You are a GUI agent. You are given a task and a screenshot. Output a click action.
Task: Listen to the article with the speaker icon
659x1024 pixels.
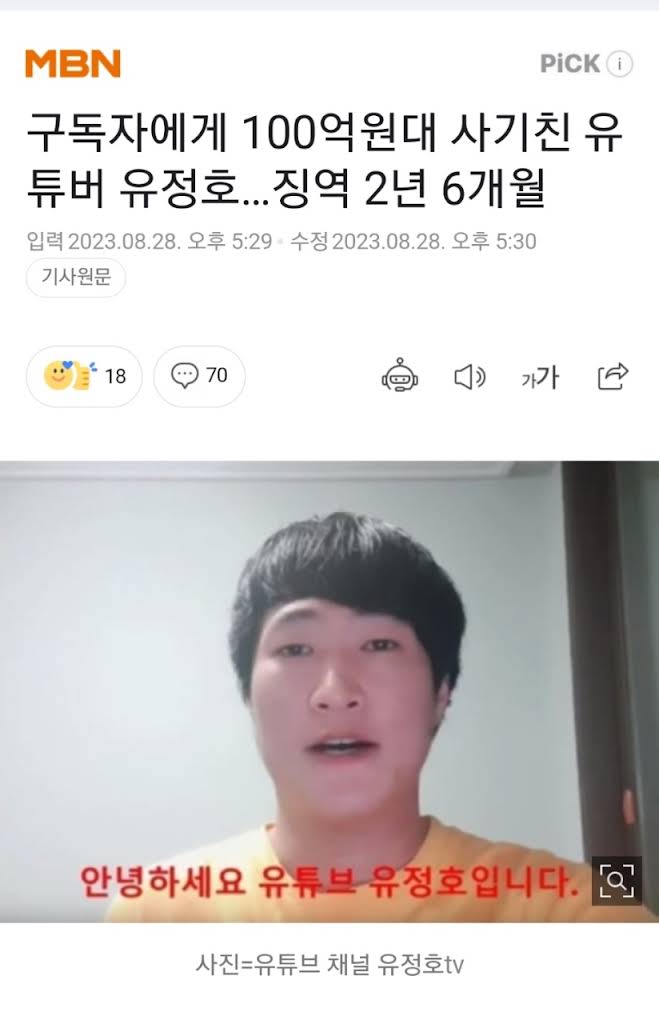pos(469,377)
